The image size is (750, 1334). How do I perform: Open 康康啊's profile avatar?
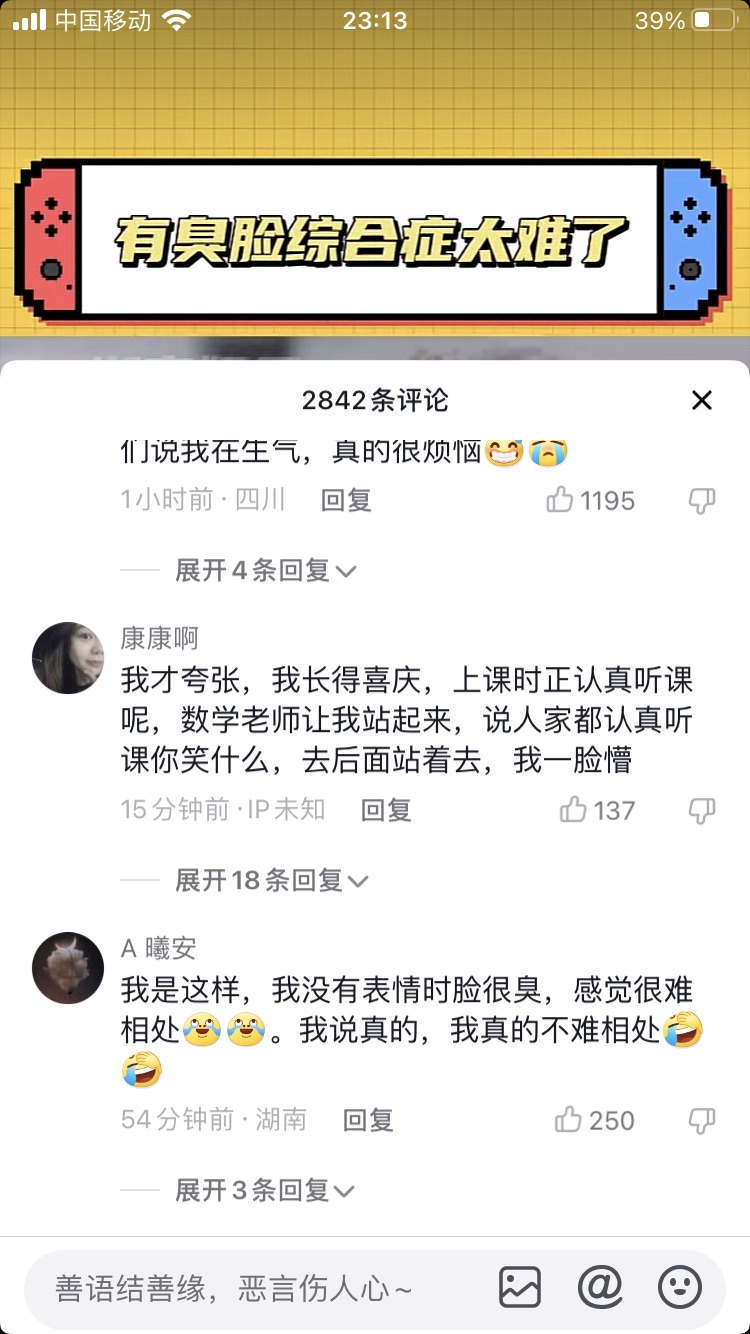point(68,658)
